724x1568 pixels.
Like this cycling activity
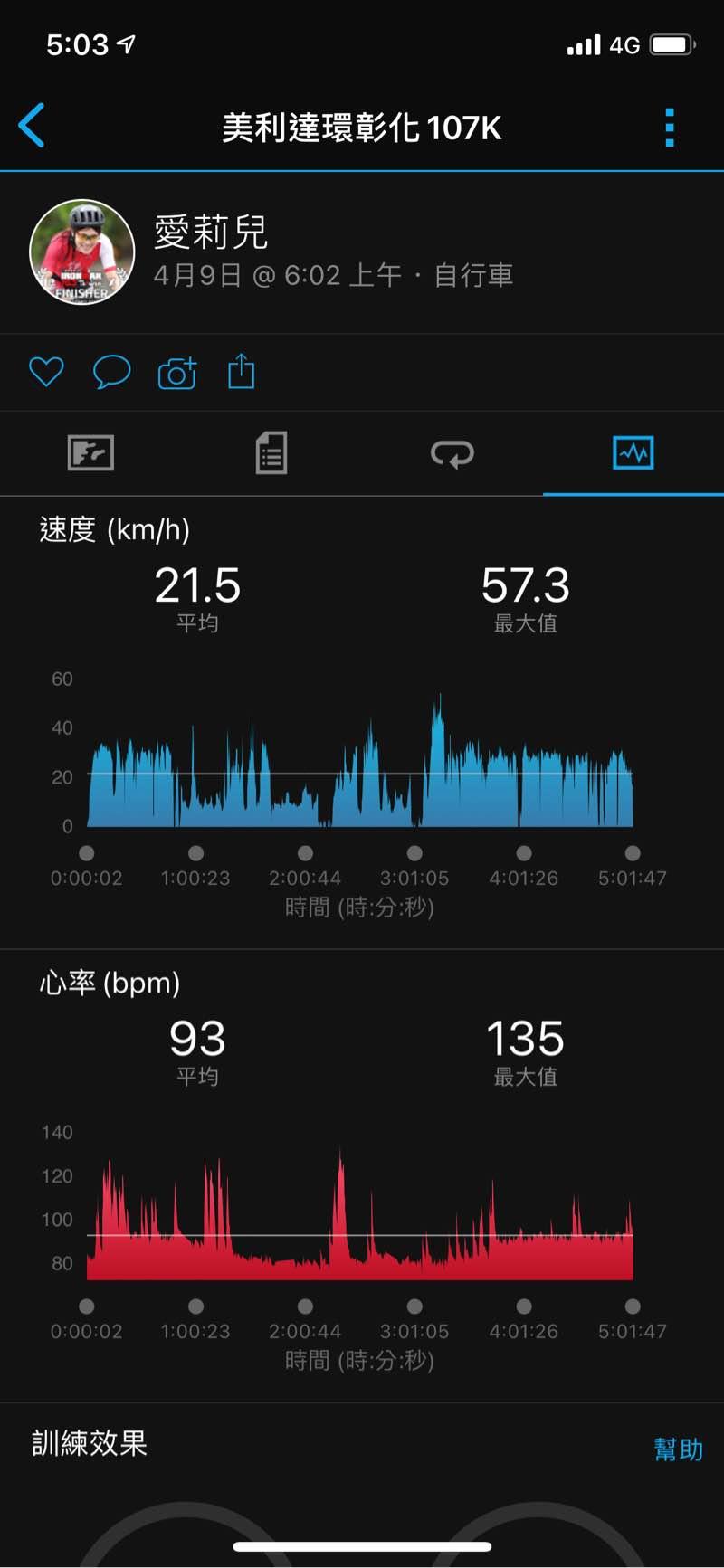click(46, 372)
